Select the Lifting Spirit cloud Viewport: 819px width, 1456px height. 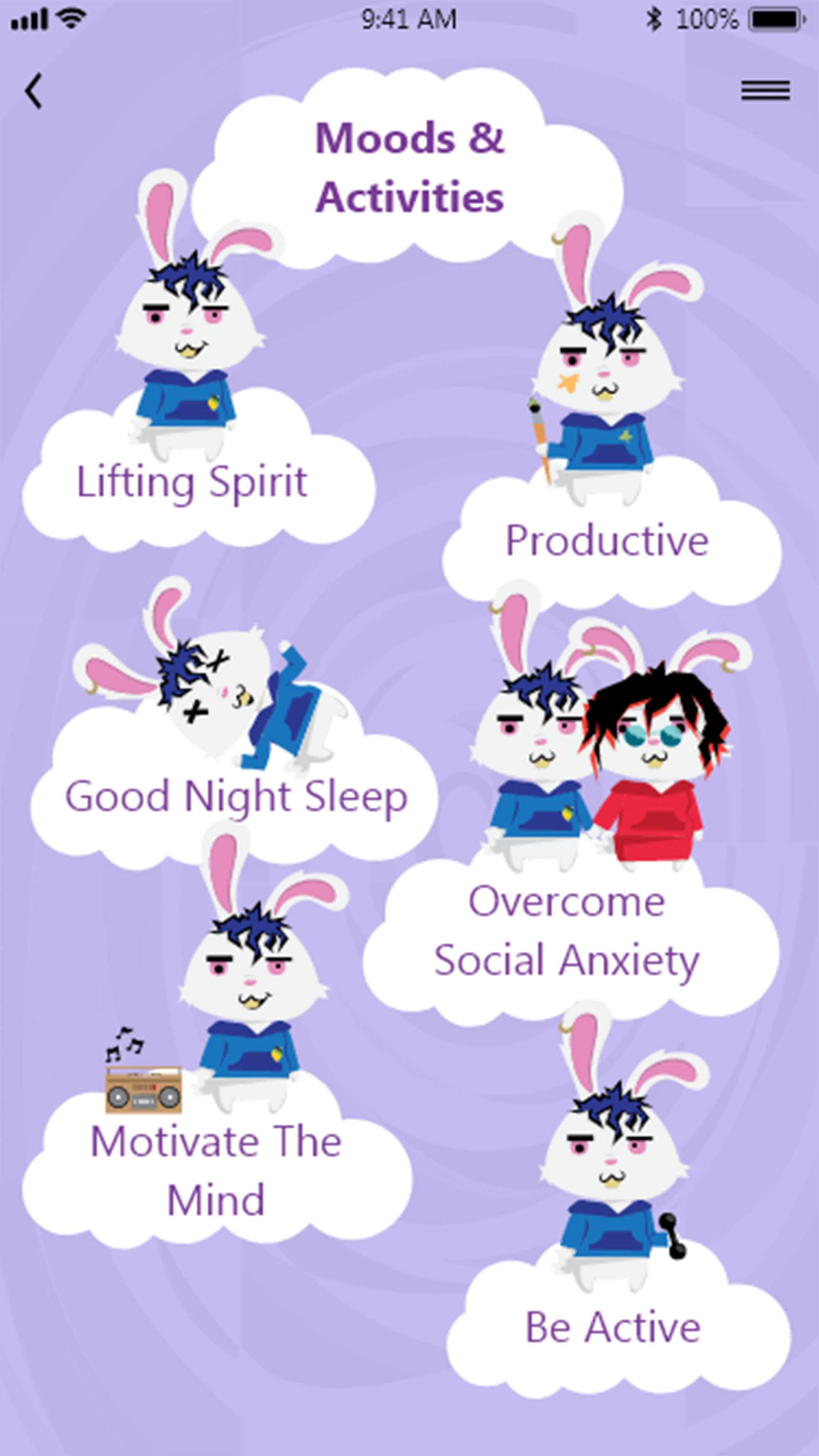click(192, 483)
